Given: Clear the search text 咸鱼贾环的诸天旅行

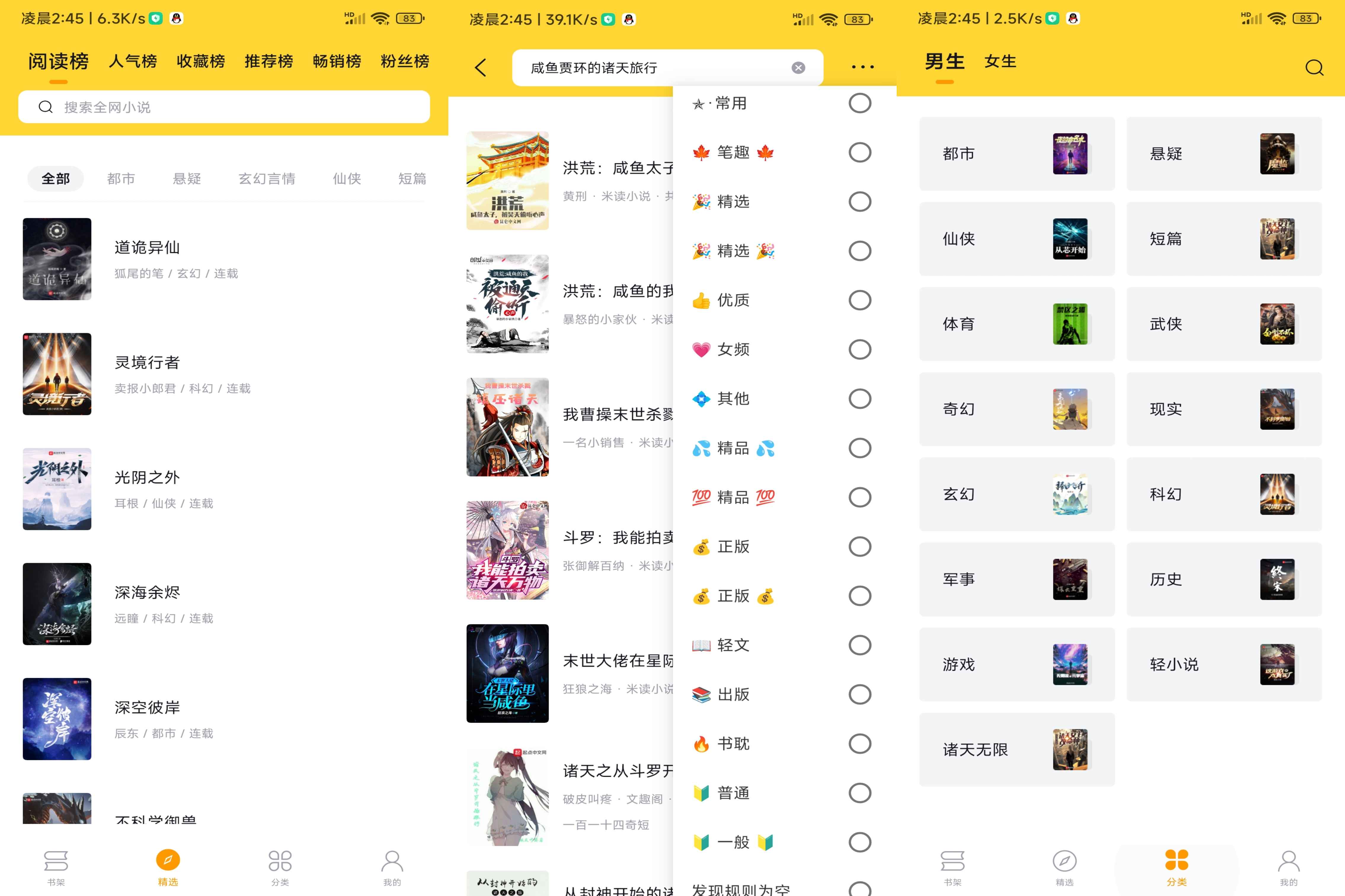Looking at the screenshot, I should (x=798, y=68).
